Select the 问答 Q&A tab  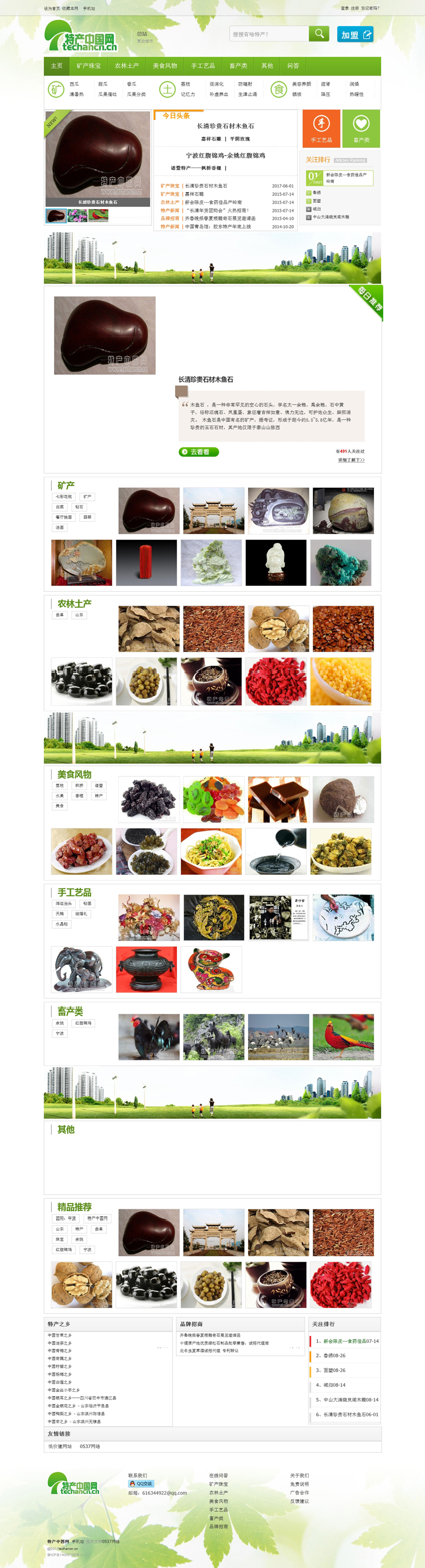pos(293,66)
